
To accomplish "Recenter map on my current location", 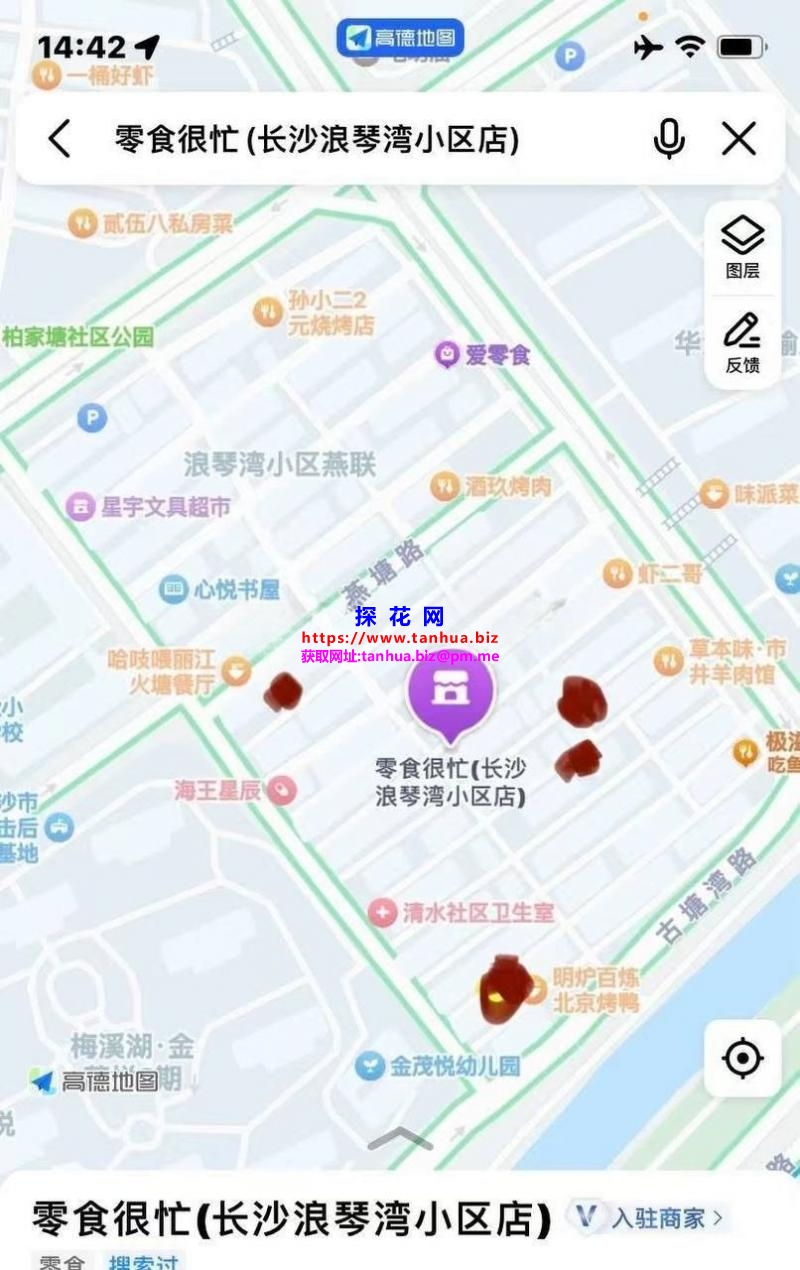I will pos(742,1059).
